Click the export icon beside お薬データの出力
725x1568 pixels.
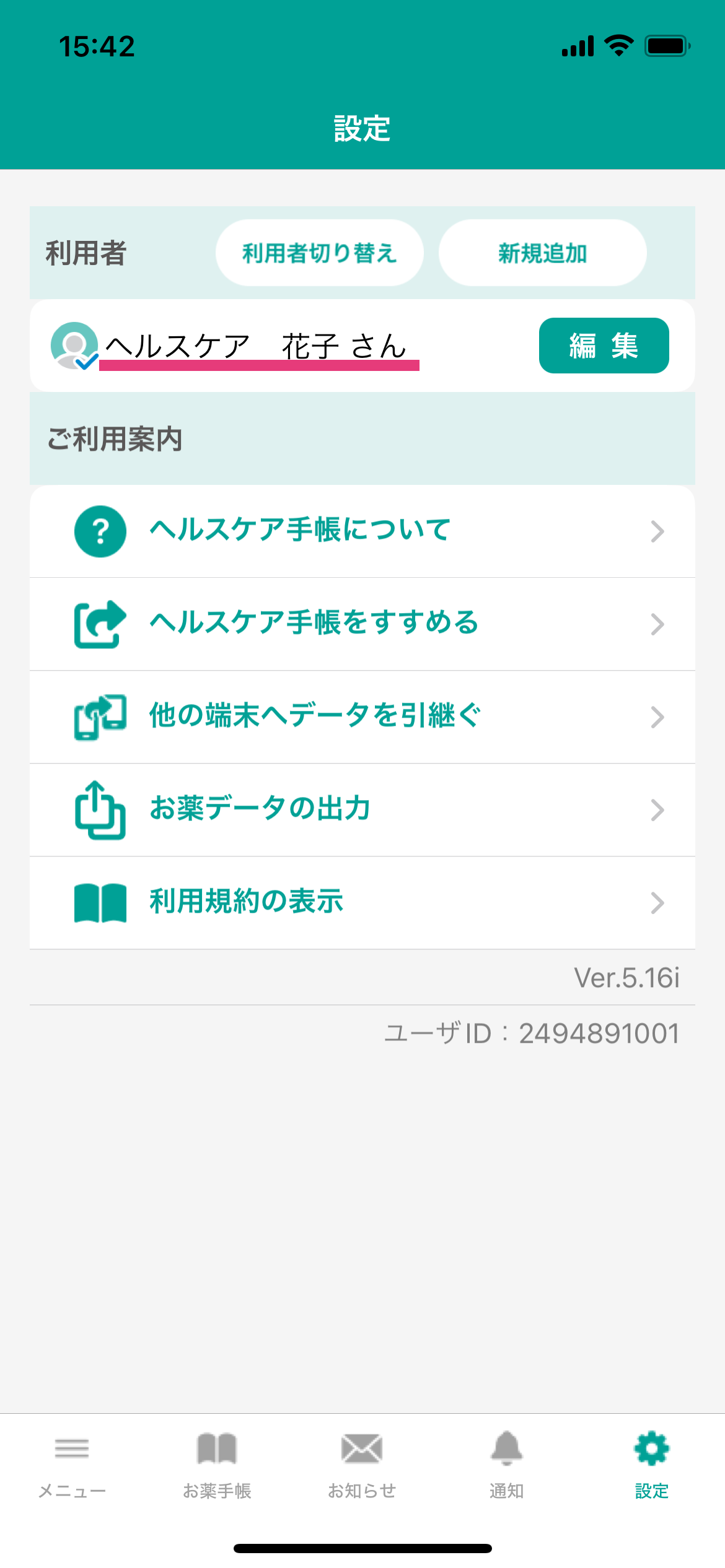tap(100, 810)
